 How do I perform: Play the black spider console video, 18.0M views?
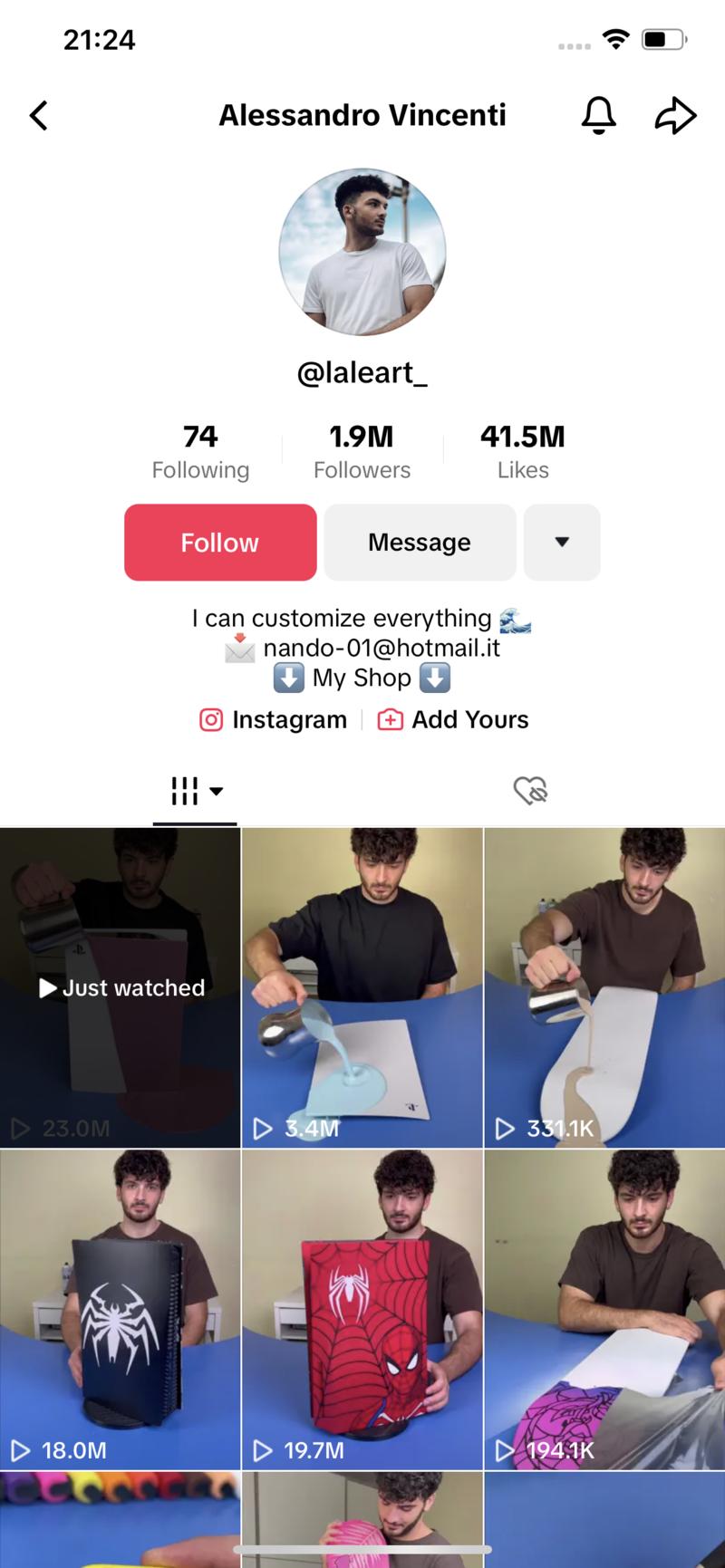click(120, 1309)
